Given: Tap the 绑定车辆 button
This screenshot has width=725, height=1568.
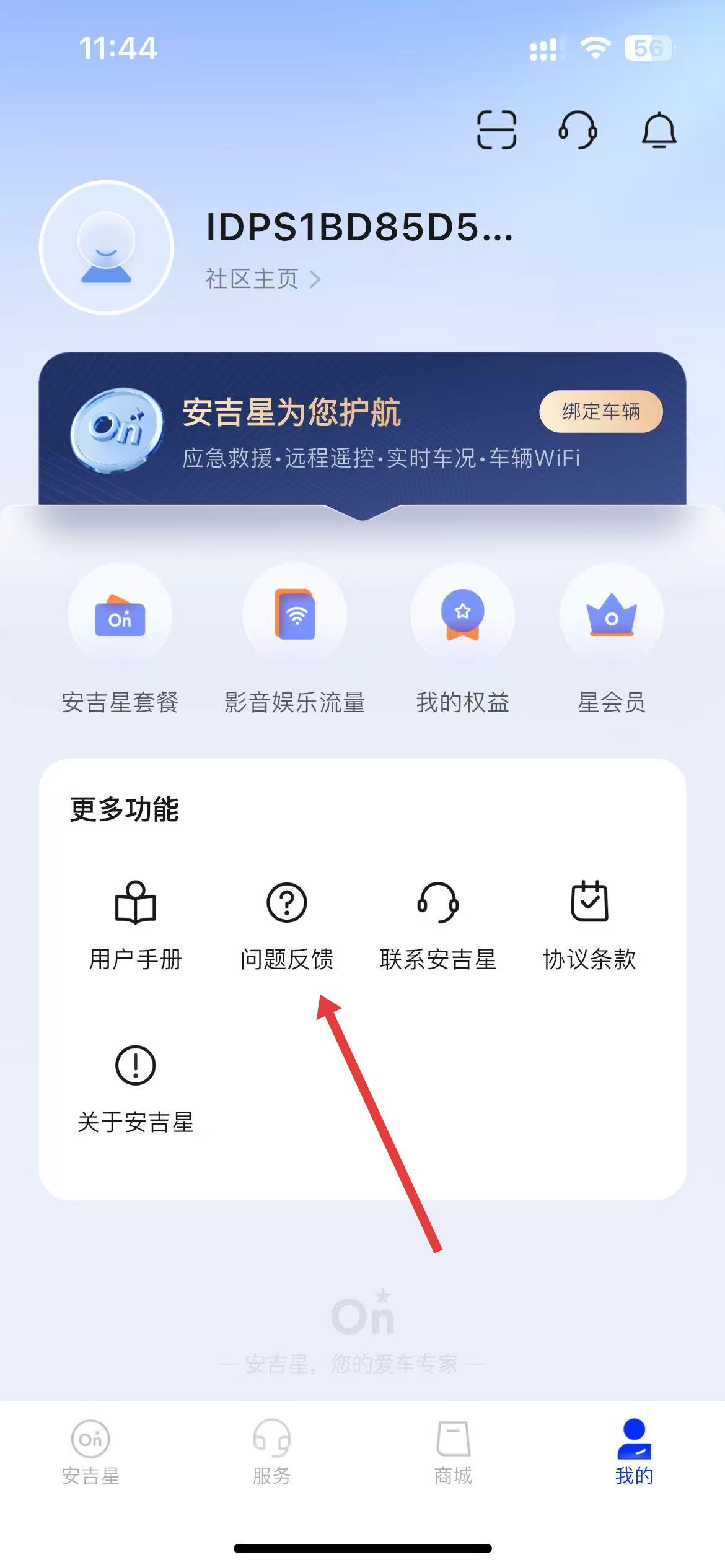Looking at the screenshot, I should (600, 411).
